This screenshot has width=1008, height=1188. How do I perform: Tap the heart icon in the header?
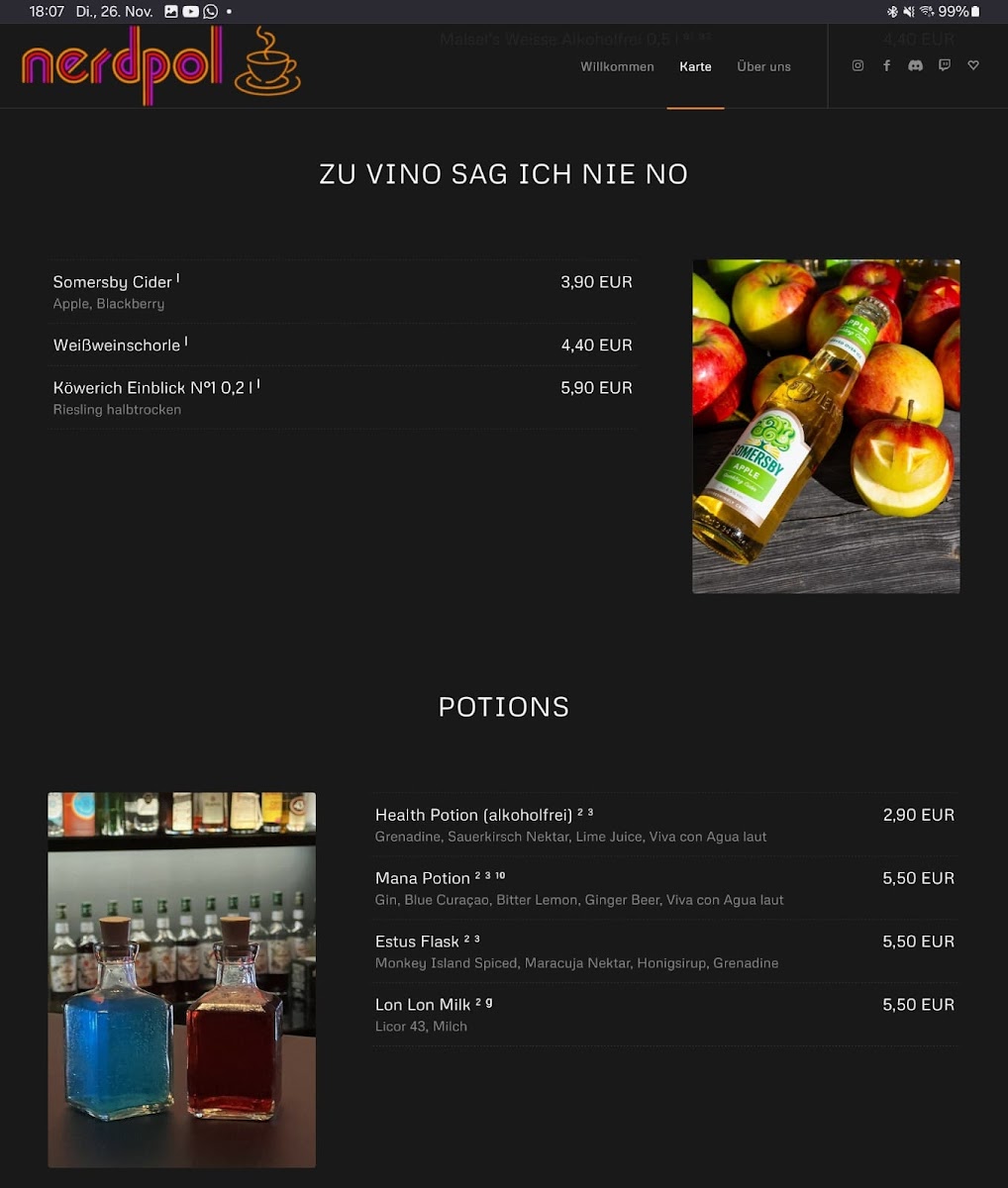coord(973,65)
